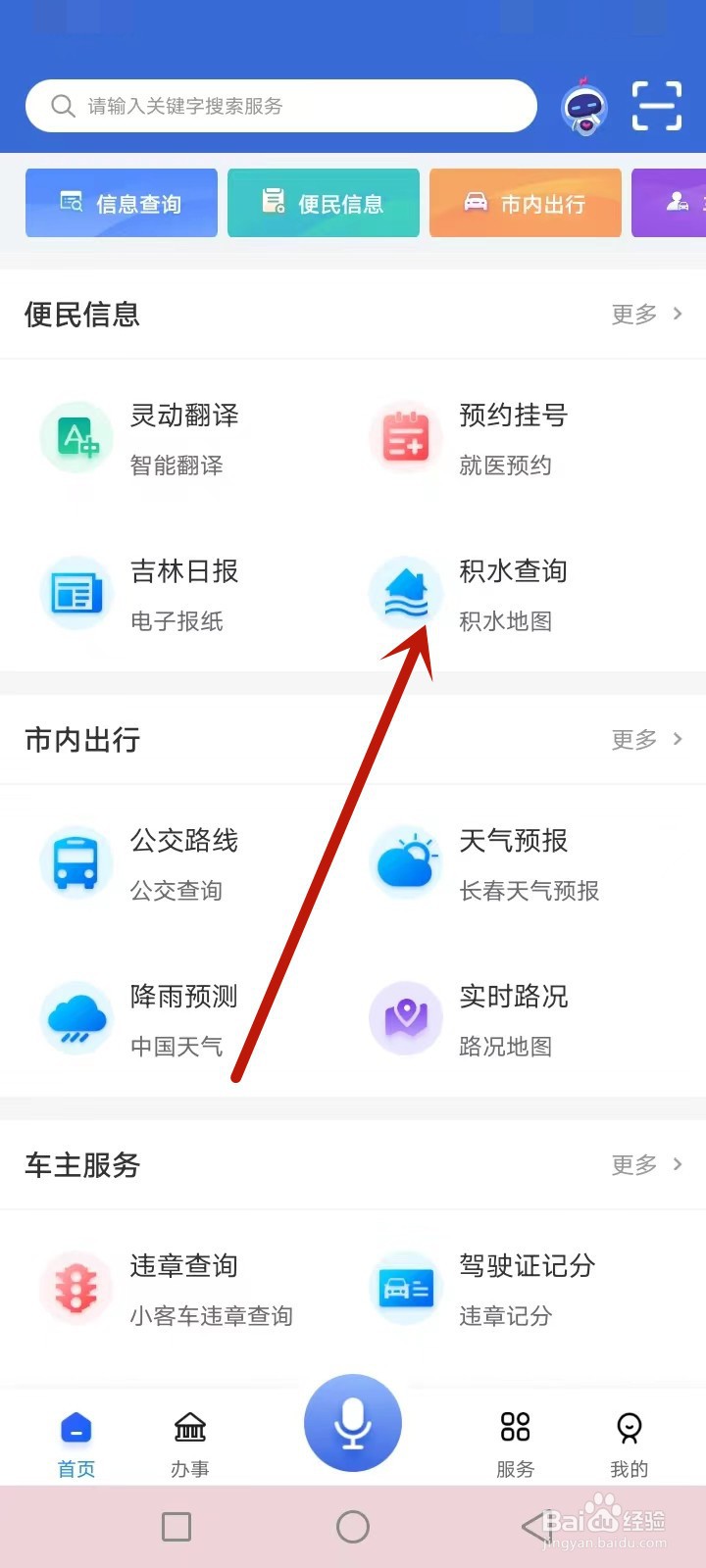This screenshot has height=1568, width=706.
Task: Open the 降雨预测 rainfall prediction icon
Action: click(x=76, y=1018)
